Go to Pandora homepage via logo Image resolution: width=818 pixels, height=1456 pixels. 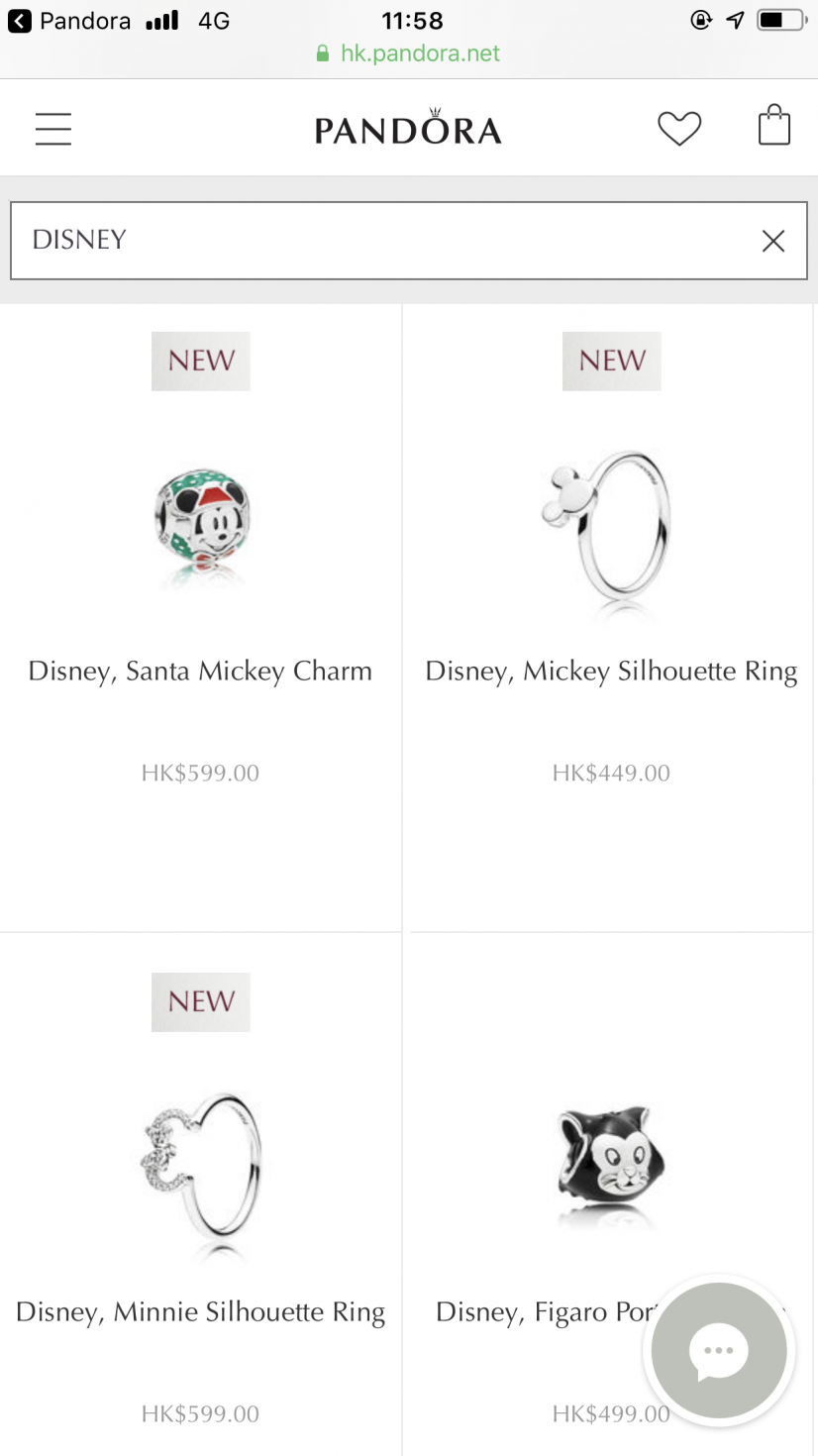[x=408, y=129]
